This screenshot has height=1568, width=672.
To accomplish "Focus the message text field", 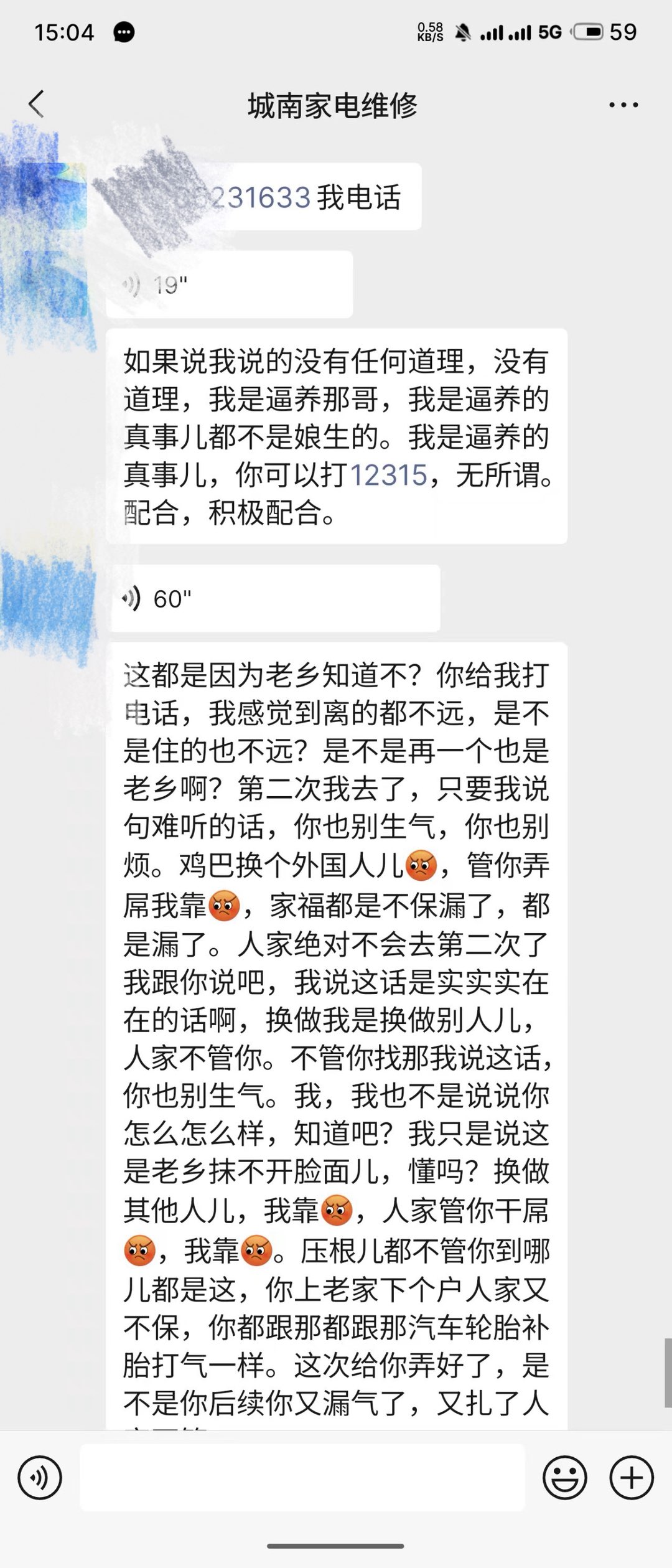I will coord(302,1478).
